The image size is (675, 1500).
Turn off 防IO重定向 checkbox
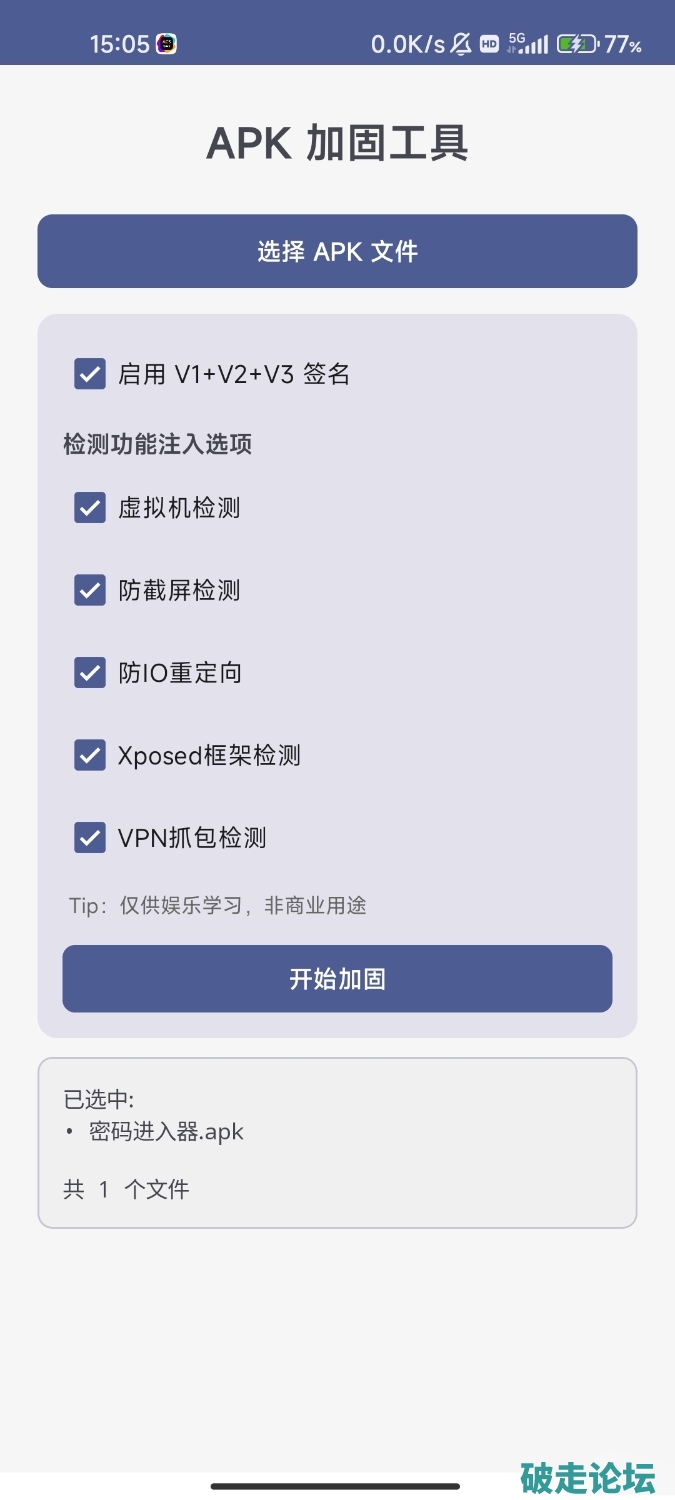[90, 672]
